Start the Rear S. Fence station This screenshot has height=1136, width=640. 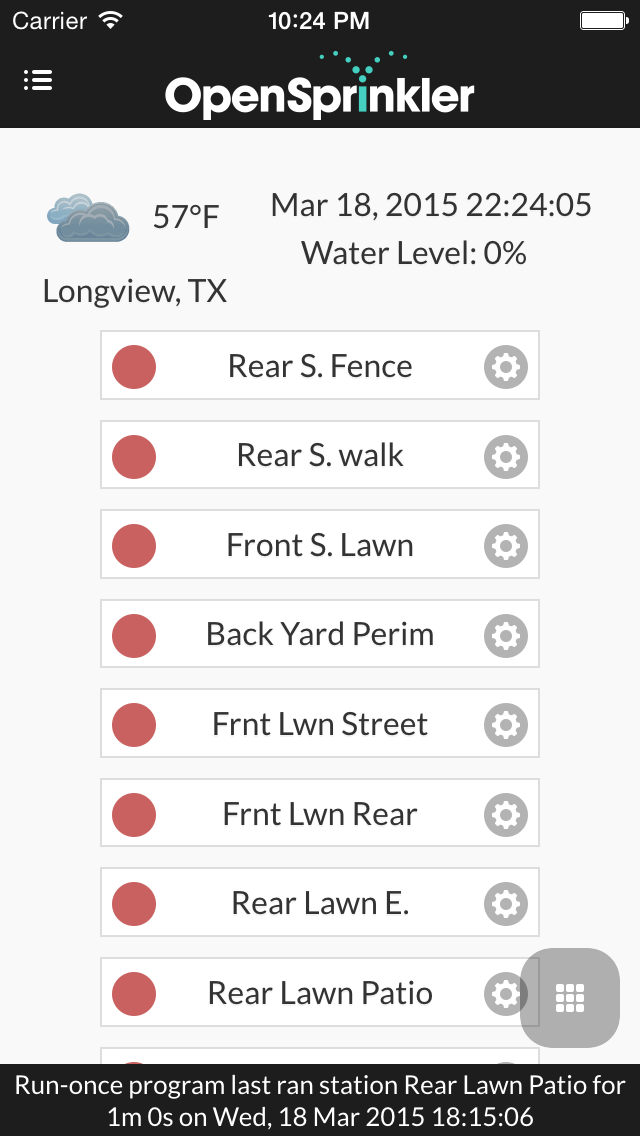coord(320,366)
